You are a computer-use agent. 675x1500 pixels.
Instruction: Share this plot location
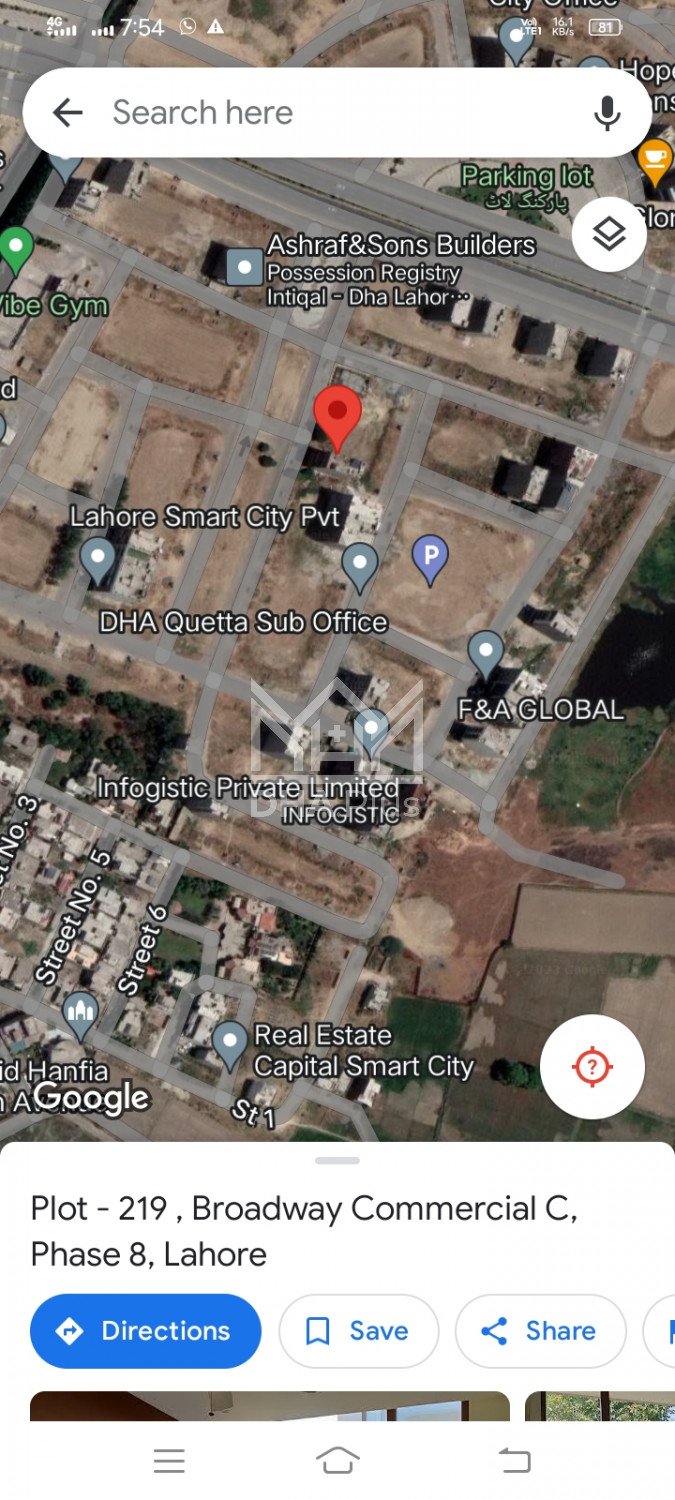pos(540,1331)
